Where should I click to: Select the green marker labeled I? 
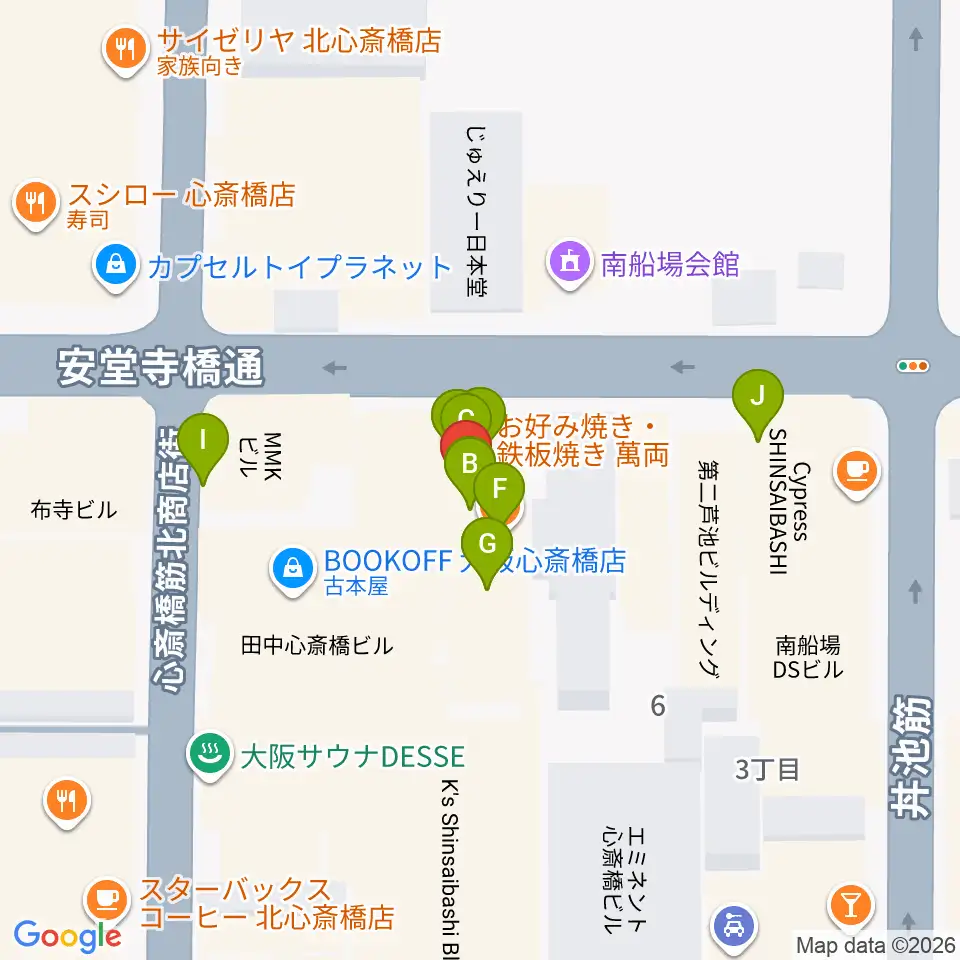tap(203, 442)
